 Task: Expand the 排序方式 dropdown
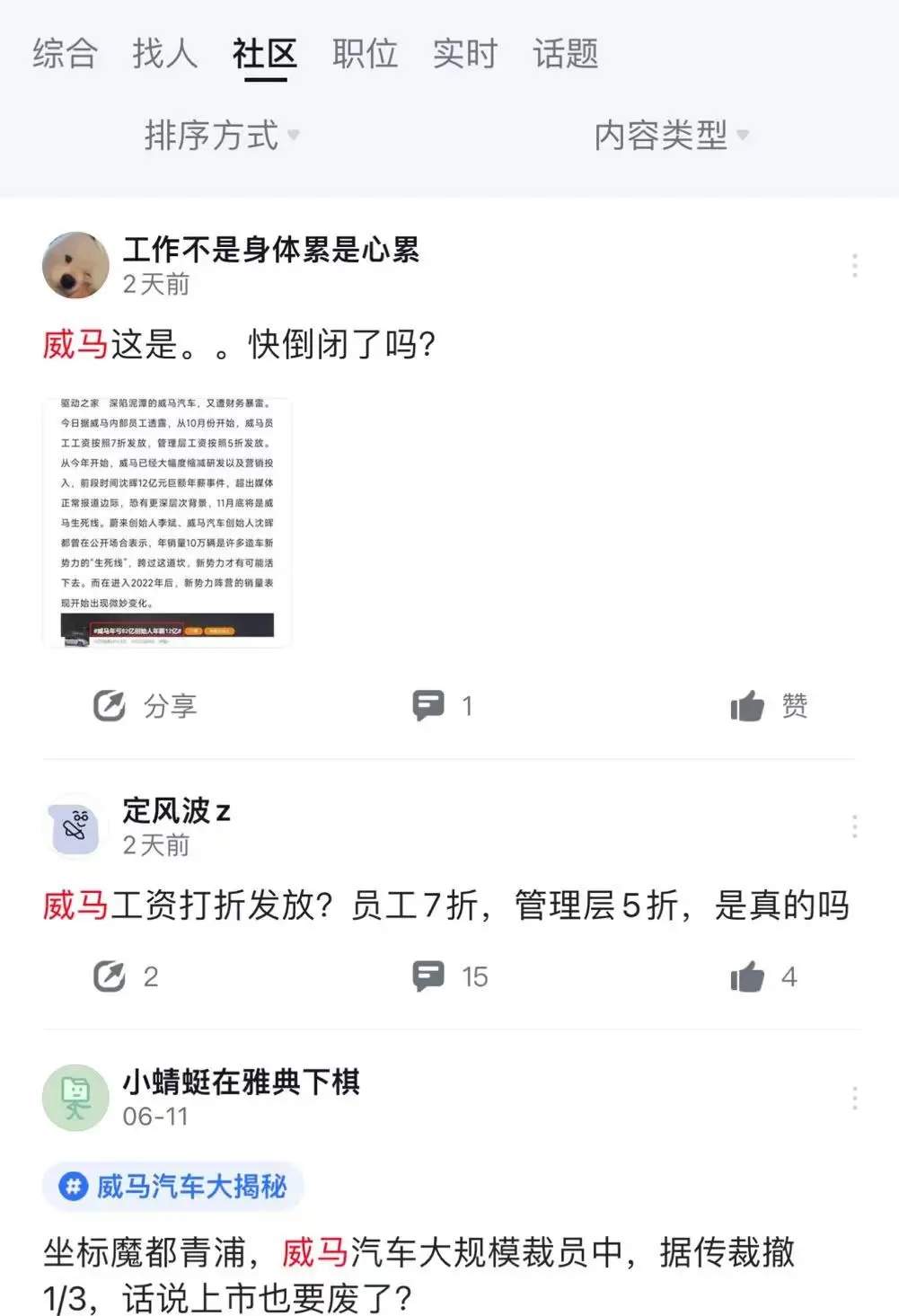[222, 136]
